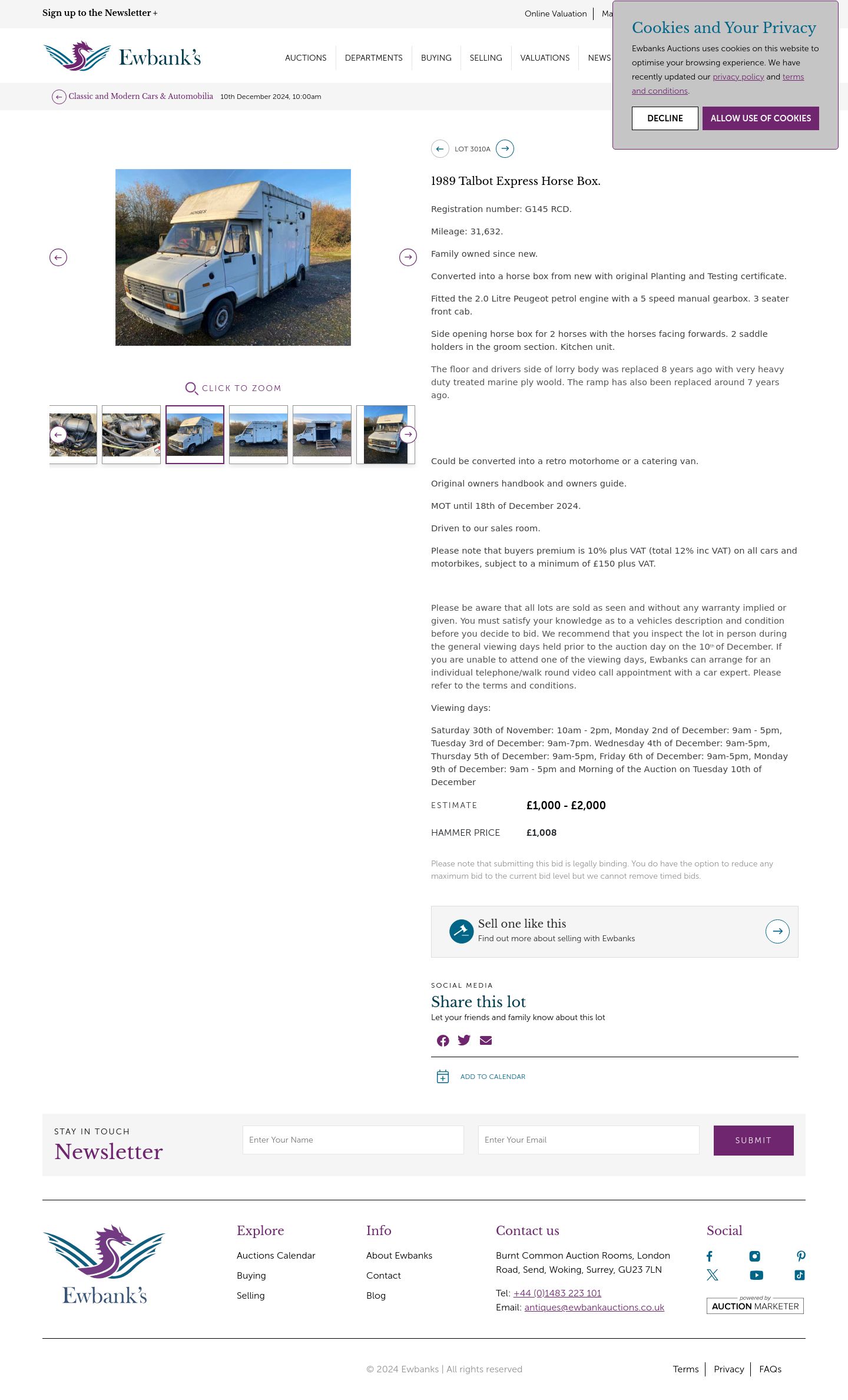
Task: Allow use of cookies
Action: 760,118
